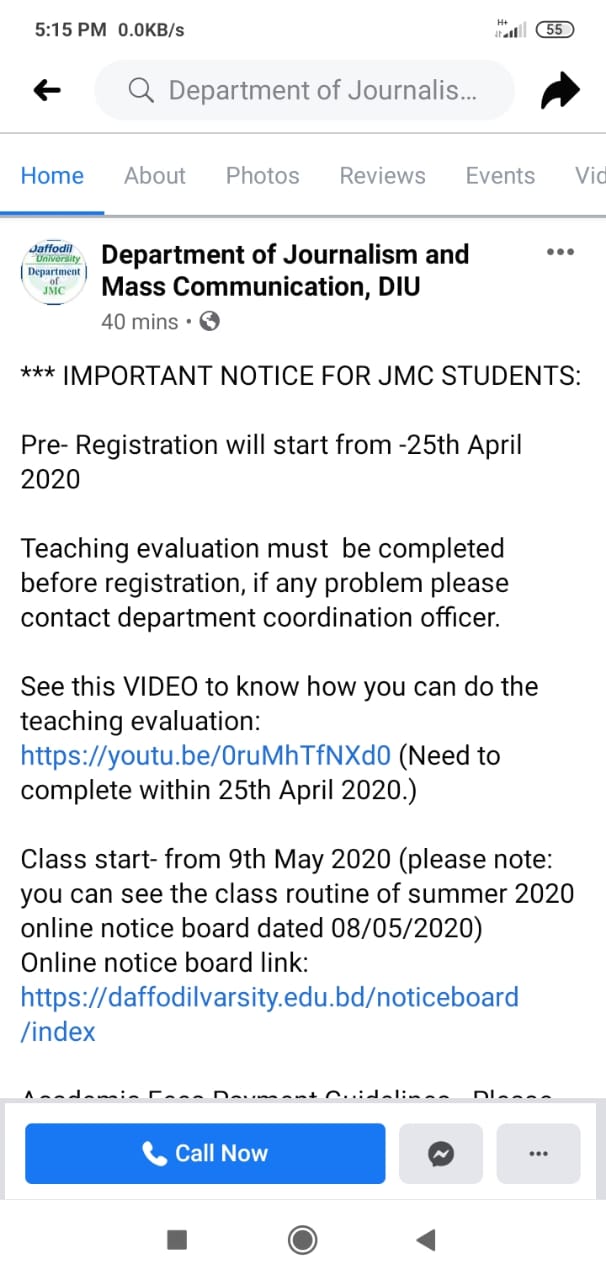The image size is (606, 1280).
Task: Open the daffodilvarsity.edu.bd noticeboard link
Action: pos(269,997)
